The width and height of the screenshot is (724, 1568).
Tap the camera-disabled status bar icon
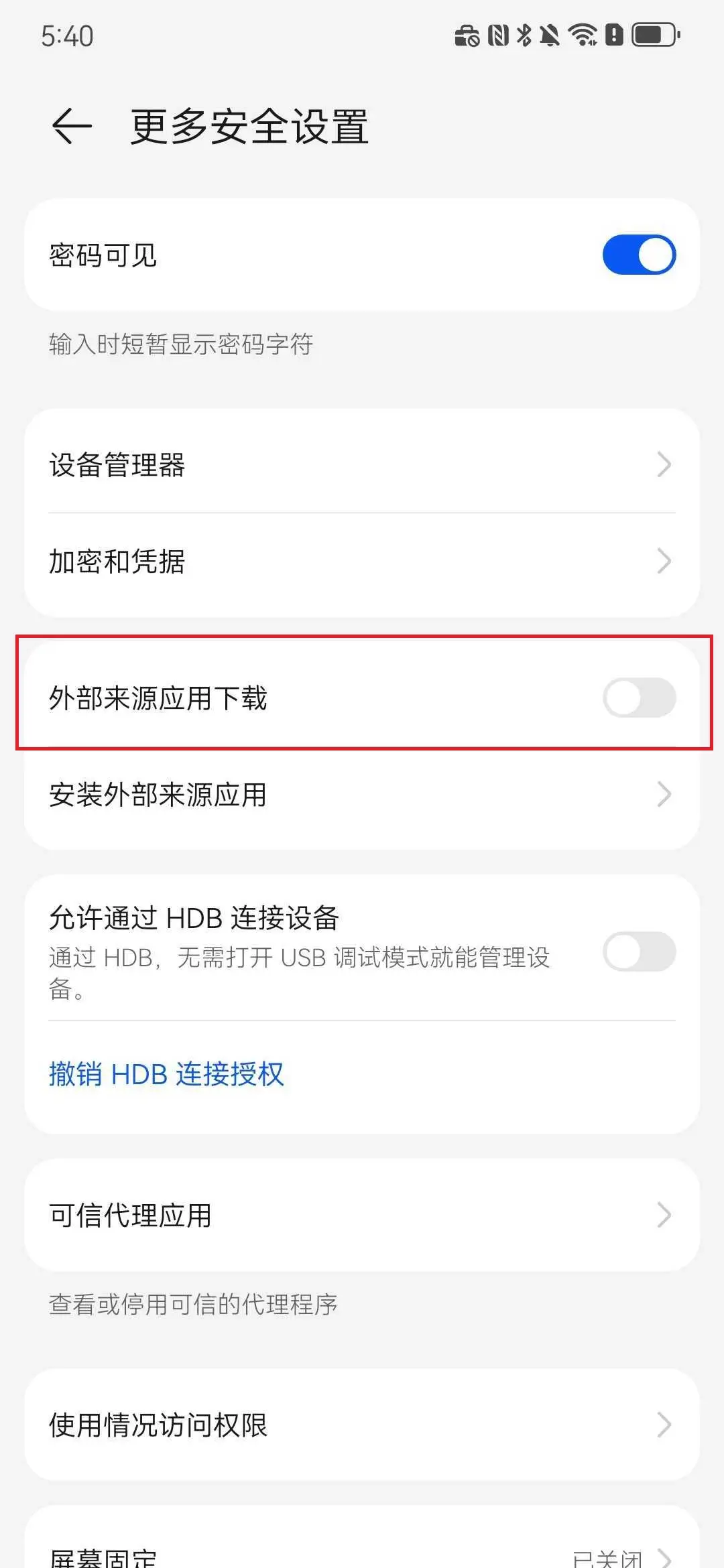[x=467, y=35]
